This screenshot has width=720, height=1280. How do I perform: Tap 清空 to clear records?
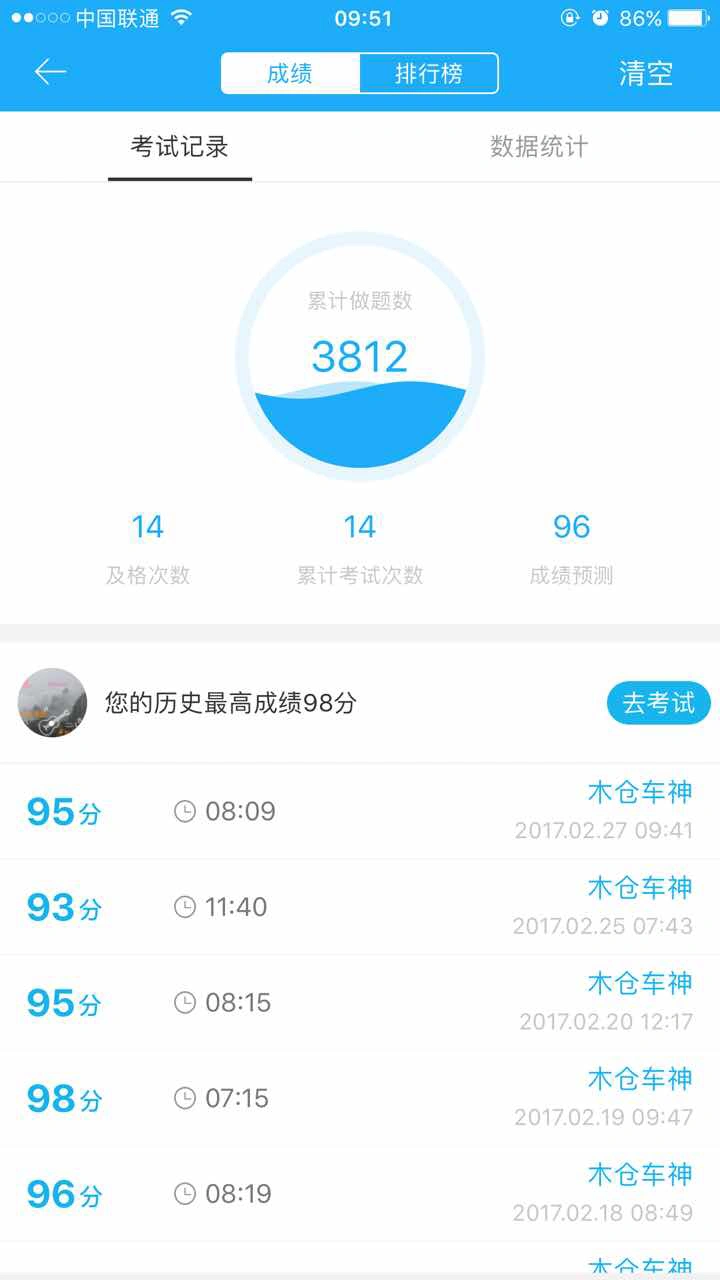click(x=645, y=73)
